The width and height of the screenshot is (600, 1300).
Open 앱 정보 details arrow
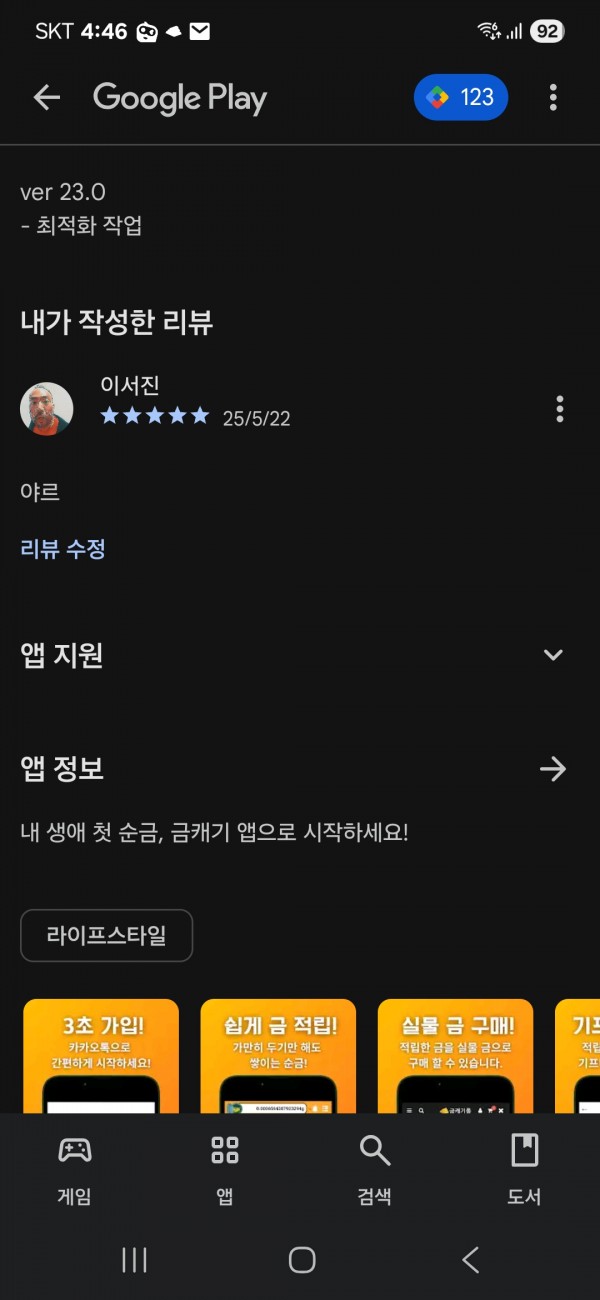point(553,769)
